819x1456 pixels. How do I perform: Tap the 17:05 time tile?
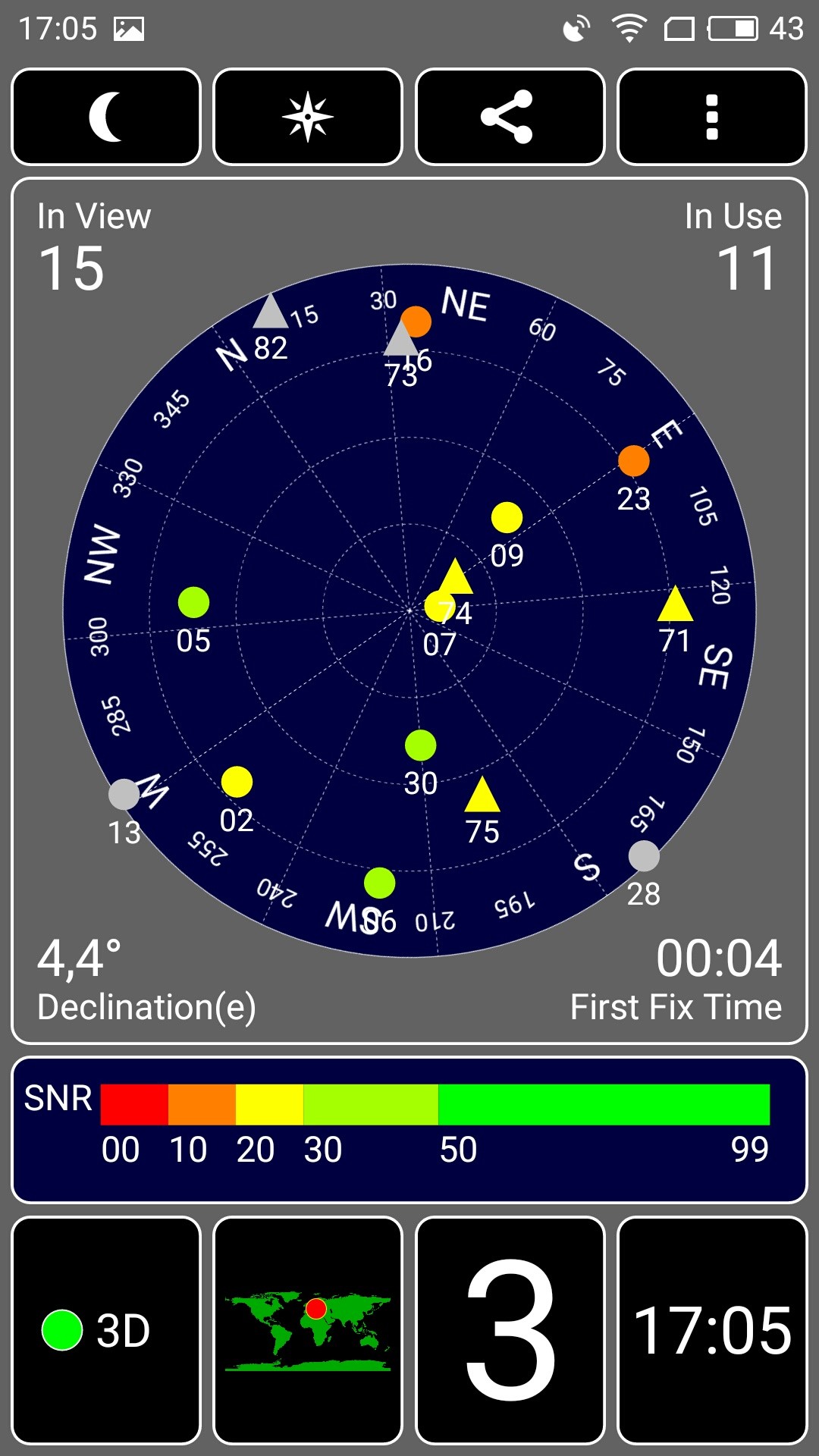[711, 1330]
